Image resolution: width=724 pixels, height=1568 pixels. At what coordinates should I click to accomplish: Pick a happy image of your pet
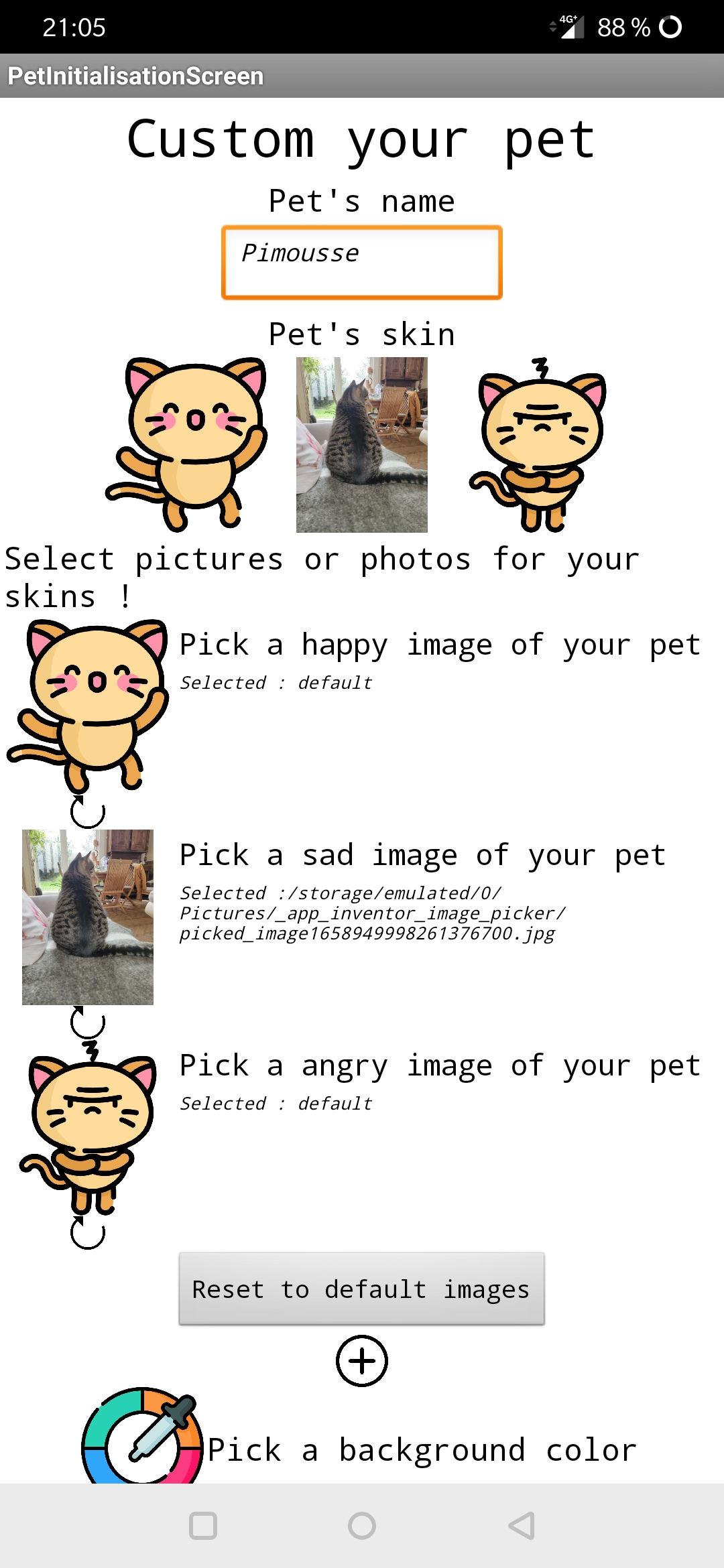(x=88, y=704)
